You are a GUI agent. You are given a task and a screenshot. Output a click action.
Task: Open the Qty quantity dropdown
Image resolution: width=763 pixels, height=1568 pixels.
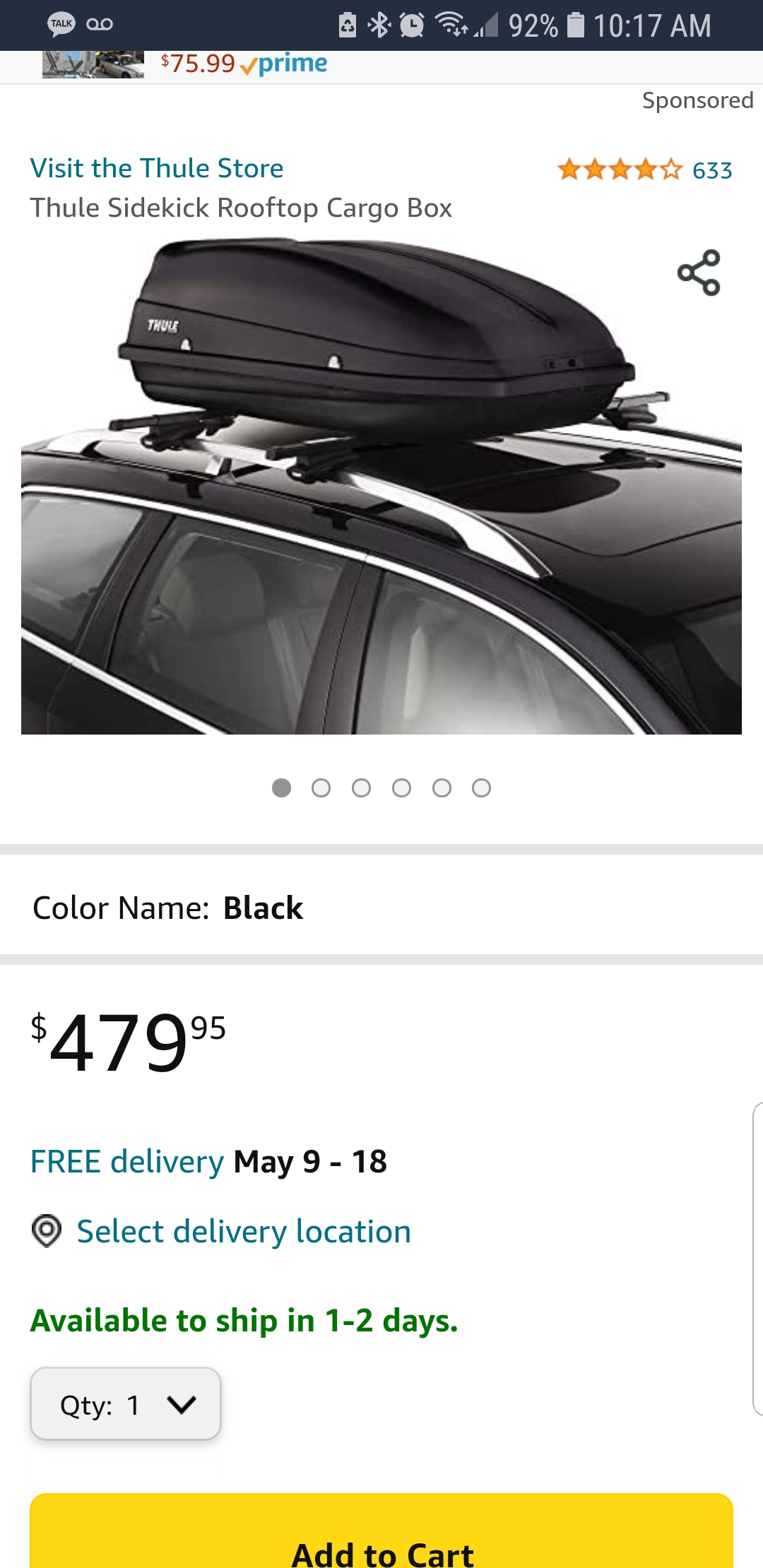pos(126,1403)
